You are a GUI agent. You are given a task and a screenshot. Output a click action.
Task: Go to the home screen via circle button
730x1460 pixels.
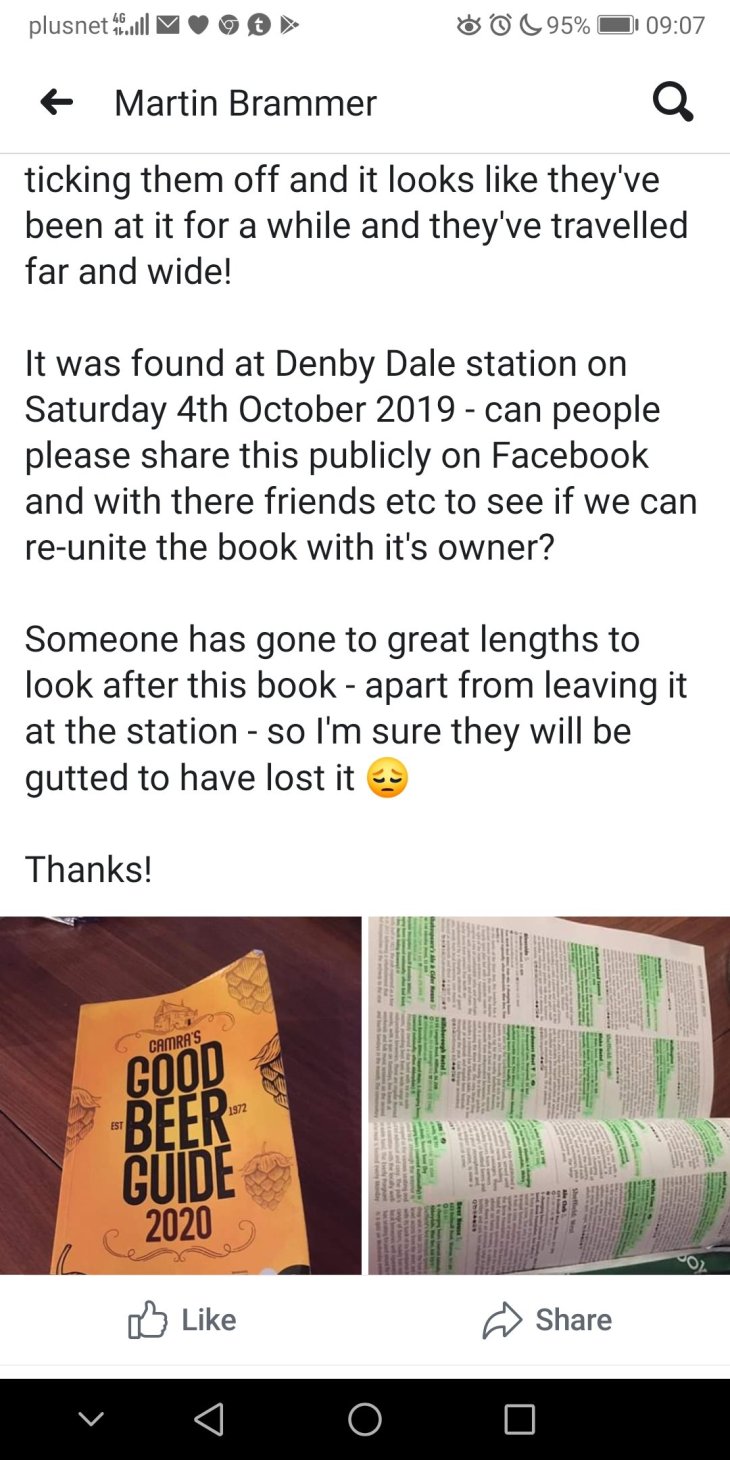365,1419
